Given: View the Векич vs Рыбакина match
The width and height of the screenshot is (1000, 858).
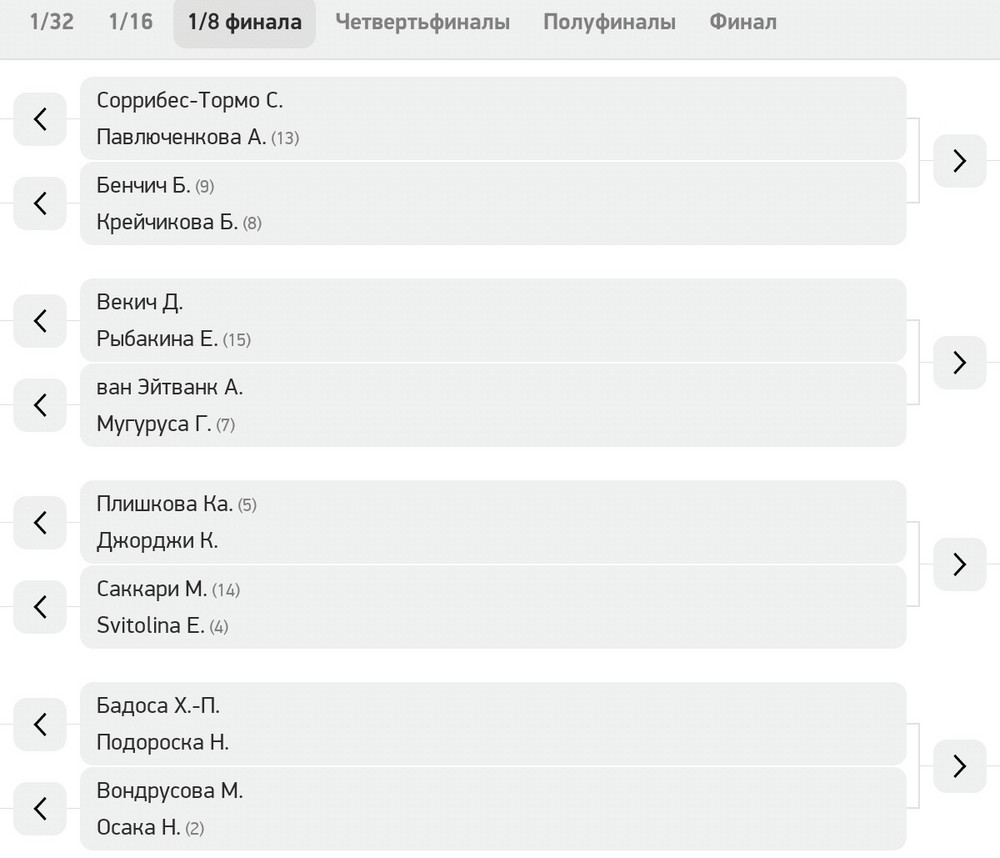Looking at the screenshot, I should pyautogui.click(x=493, y=320).
